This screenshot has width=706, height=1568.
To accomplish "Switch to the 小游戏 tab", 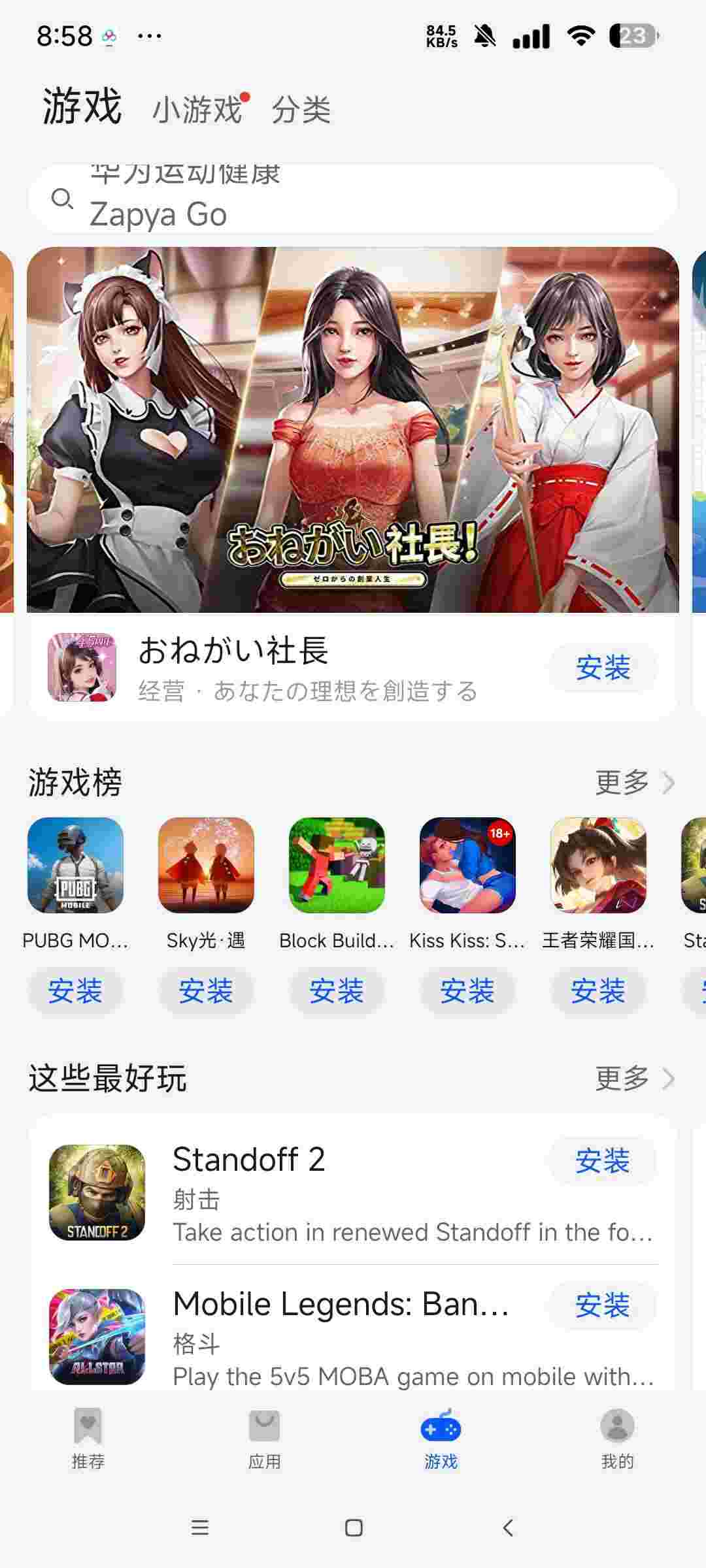I will [197, 108].
